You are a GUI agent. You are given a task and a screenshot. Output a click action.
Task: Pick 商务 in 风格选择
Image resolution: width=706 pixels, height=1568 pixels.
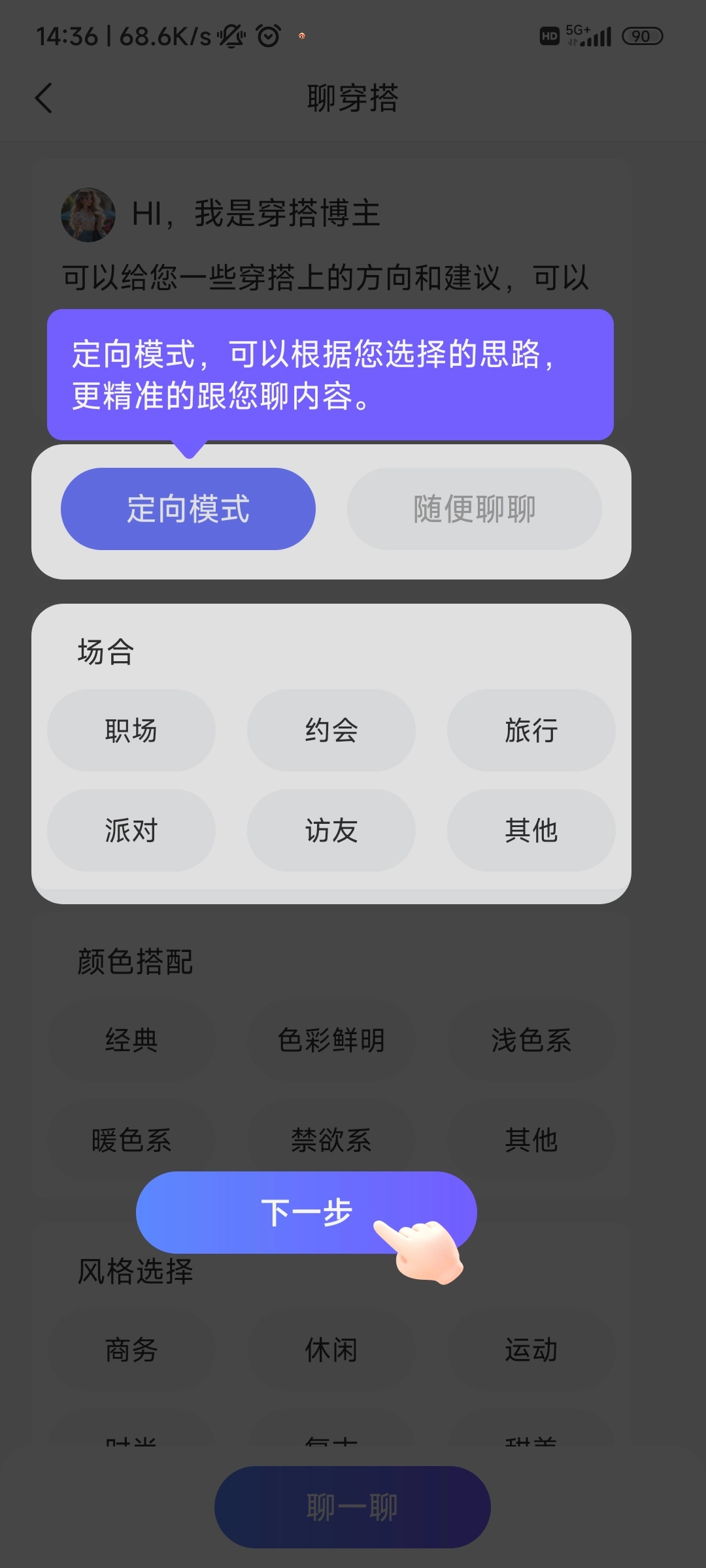coord(131,1350)
